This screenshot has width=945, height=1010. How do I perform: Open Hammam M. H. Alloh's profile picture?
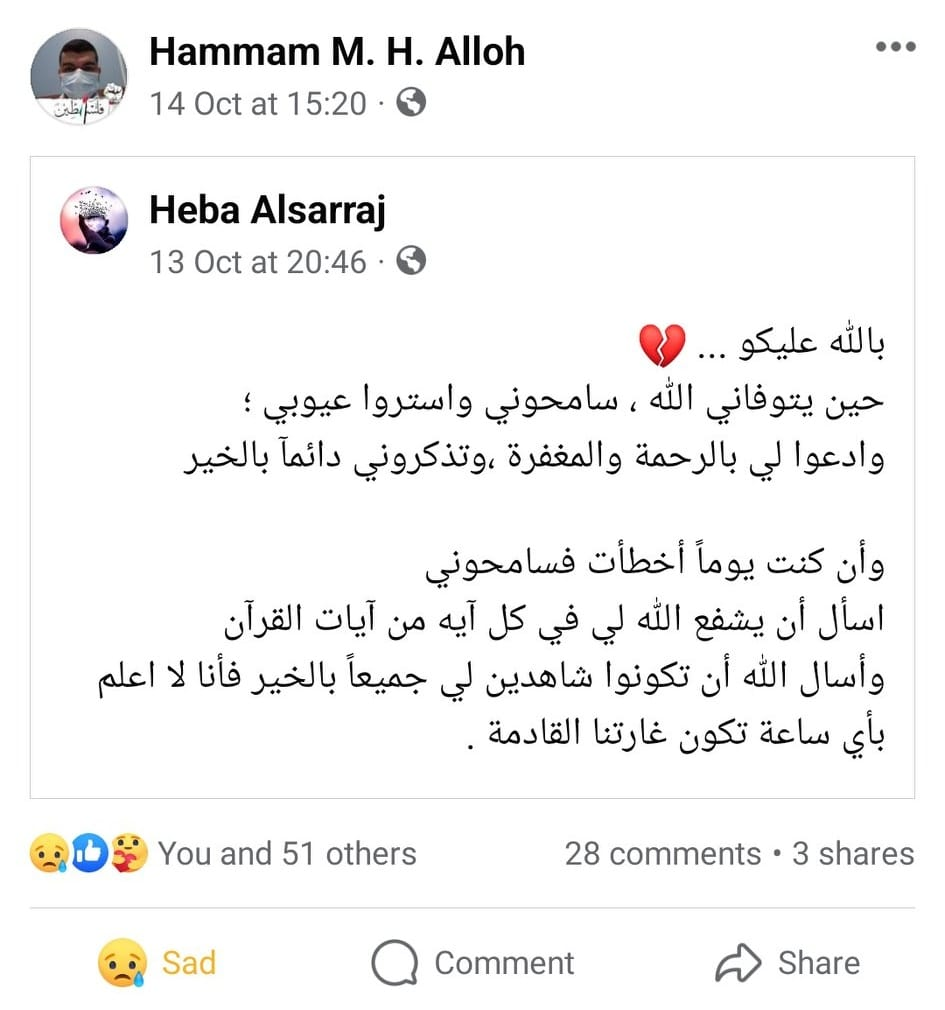(x=78, y=76)
